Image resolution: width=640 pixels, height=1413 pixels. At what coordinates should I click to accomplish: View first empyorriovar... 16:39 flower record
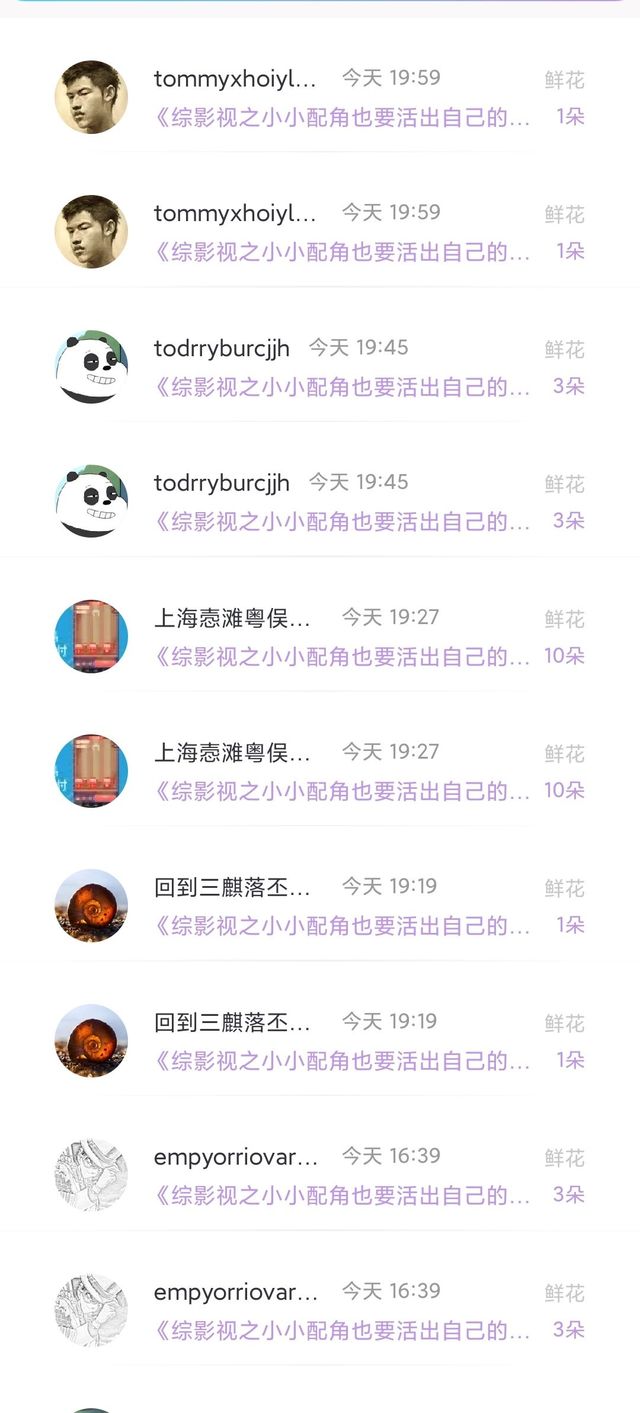pyautogui.click(x=320, y=1175)
